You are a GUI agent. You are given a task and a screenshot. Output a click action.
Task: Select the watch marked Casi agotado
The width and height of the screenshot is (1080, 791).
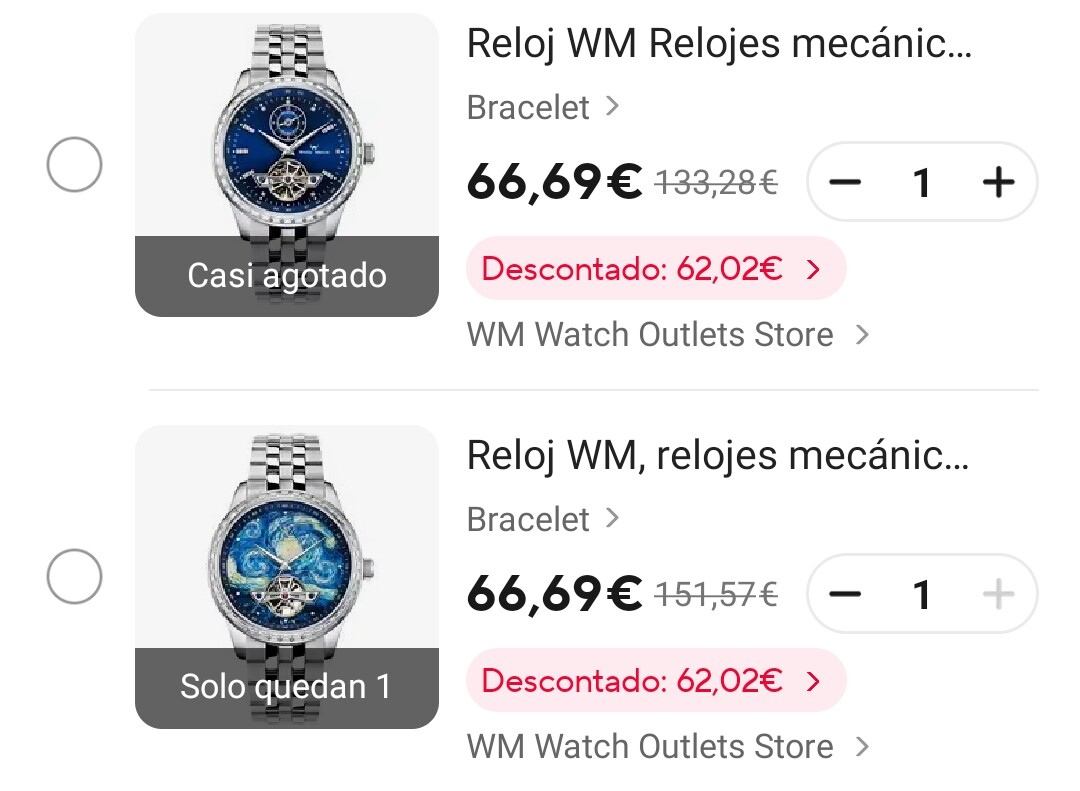[x=75, y=165]
